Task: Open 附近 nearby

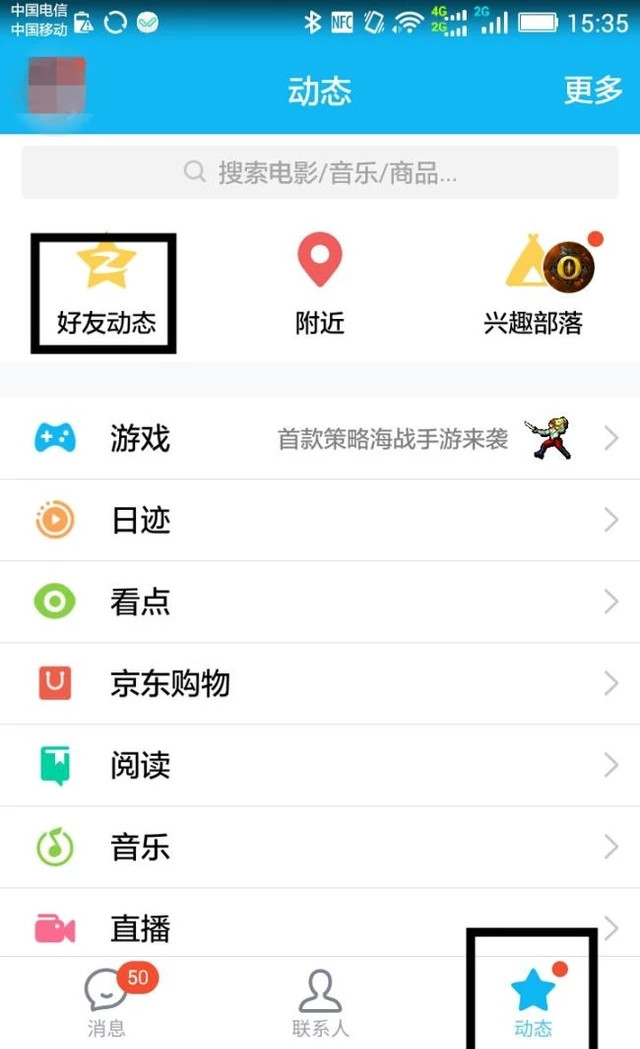Action: (320, 290)
